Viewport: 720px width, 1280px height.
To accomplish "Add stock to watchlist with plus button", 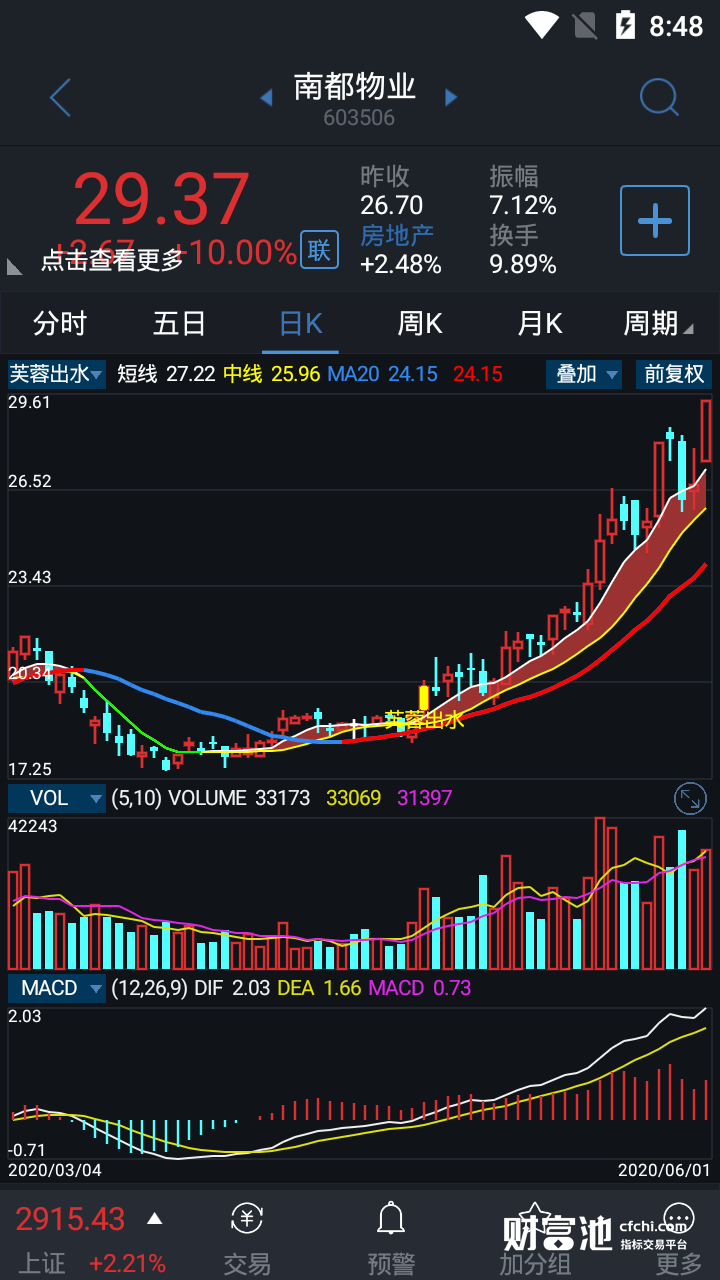I will (x=655, y=220).
